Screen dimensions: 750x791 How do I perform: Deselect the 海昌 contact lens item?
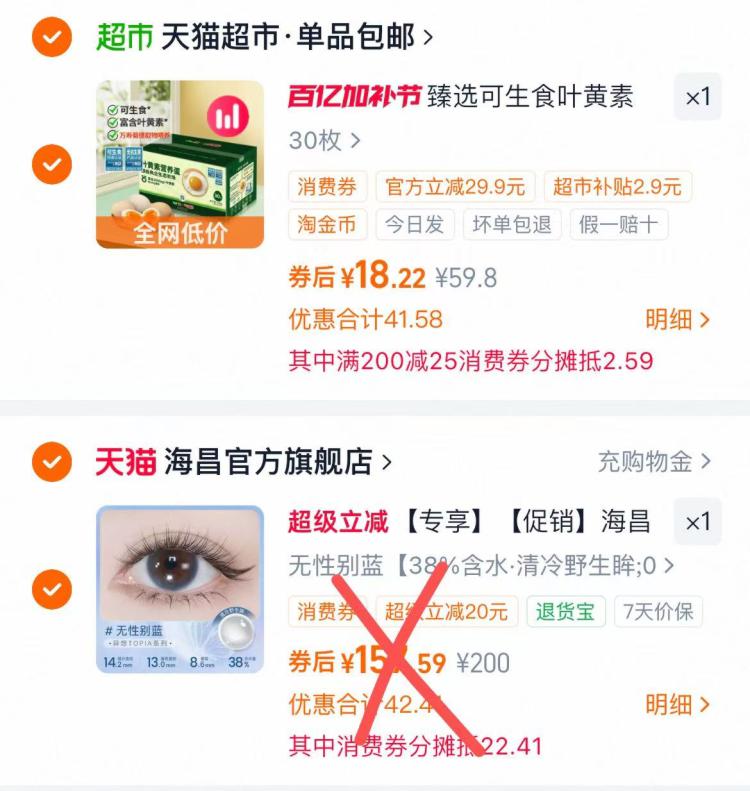pyautogui.click(x=51, y=589)
